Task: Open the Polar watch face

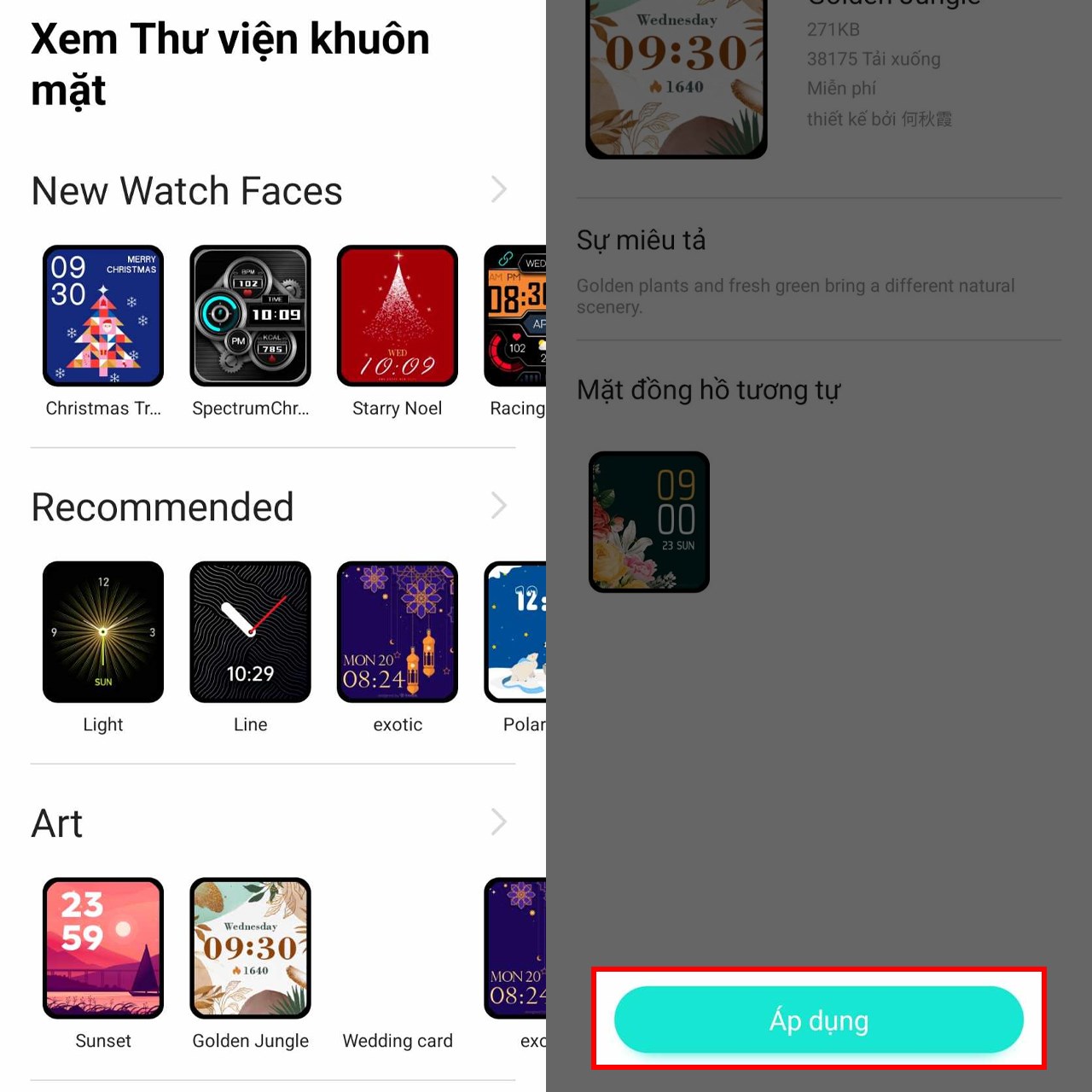Action: tap(515, 632)
